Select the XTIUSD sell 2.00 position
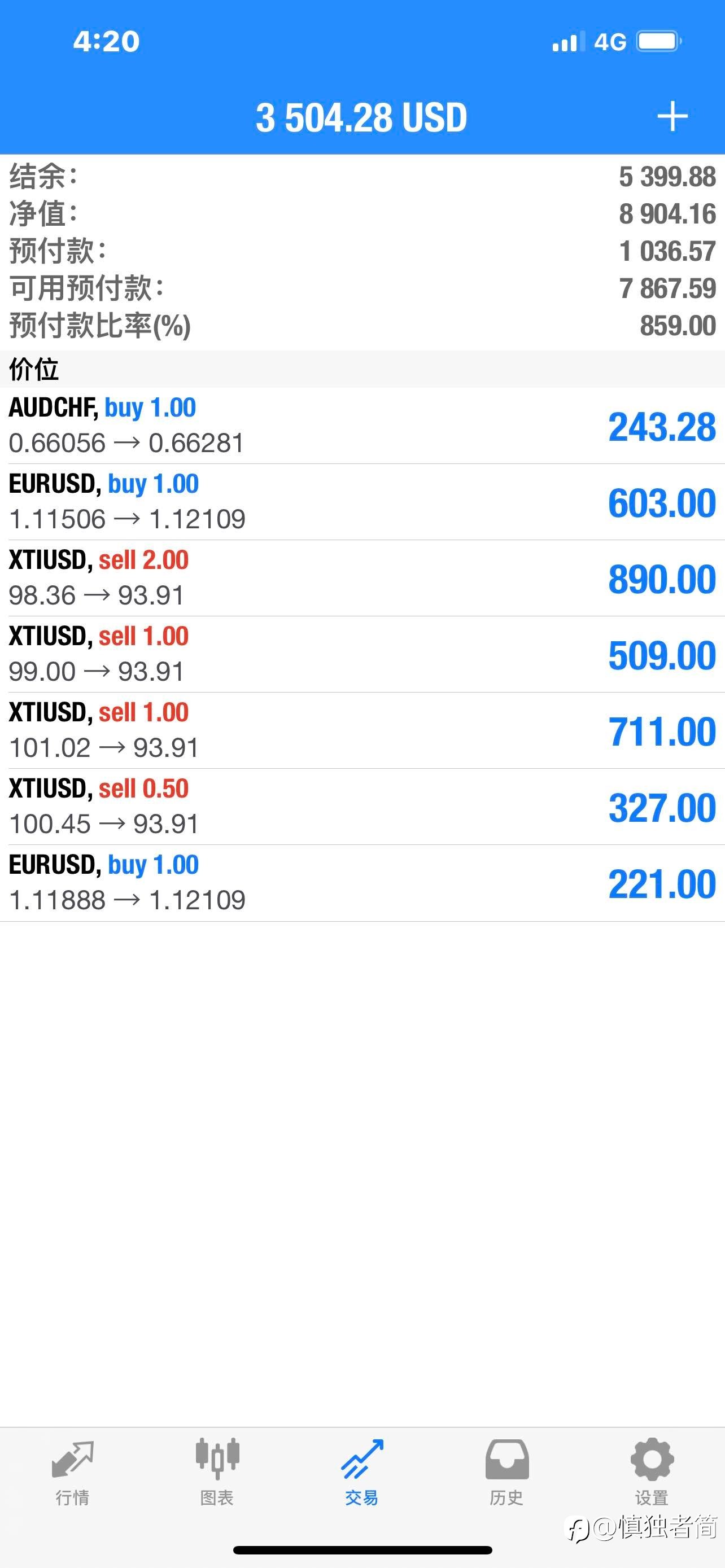The width and height of the screenshot is (725, 1568). (362, 577)
